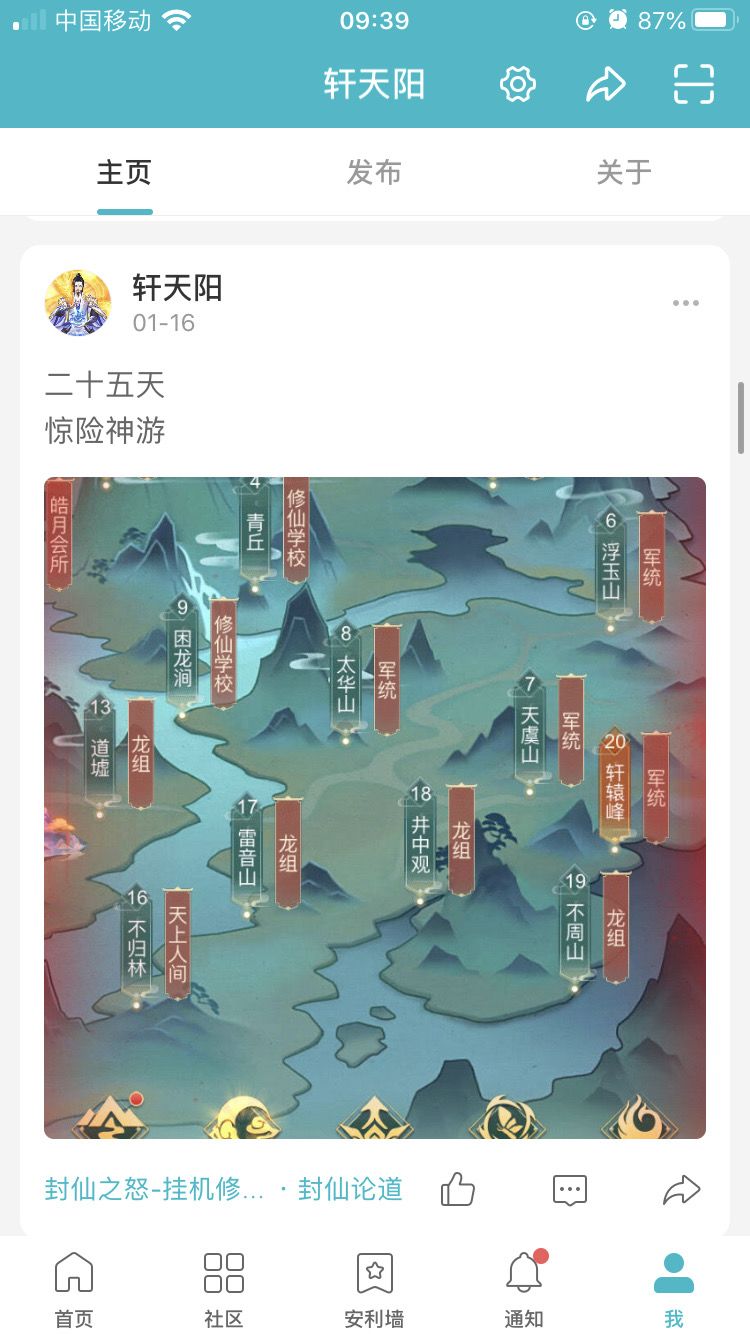Select the 主页 tab
The width and height of the screenshot is (750, 1334).
[x=124, y=172]
